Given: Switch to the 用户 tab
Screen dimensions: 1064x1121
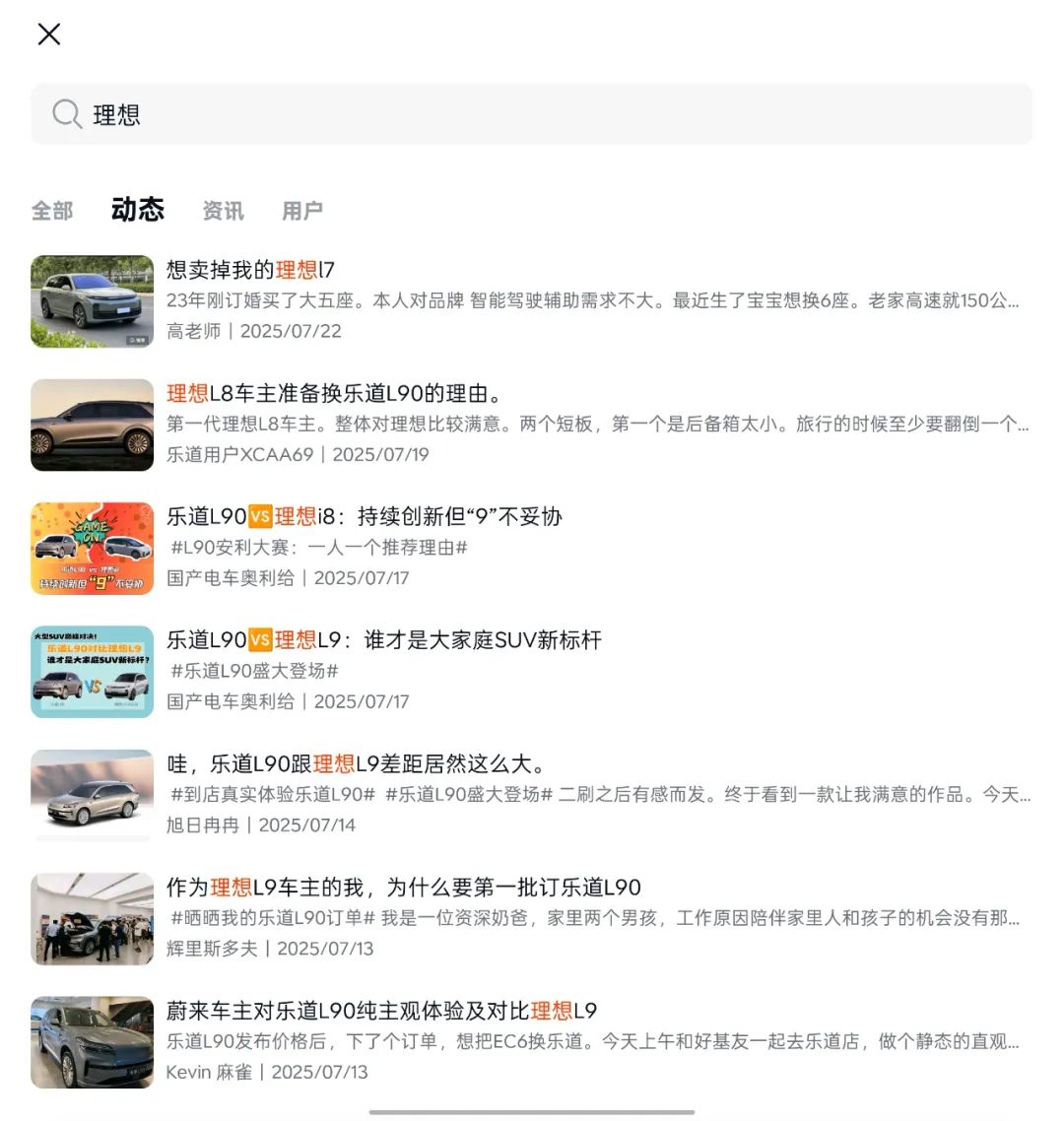Looking at the screenshot, I should [302, 211].
